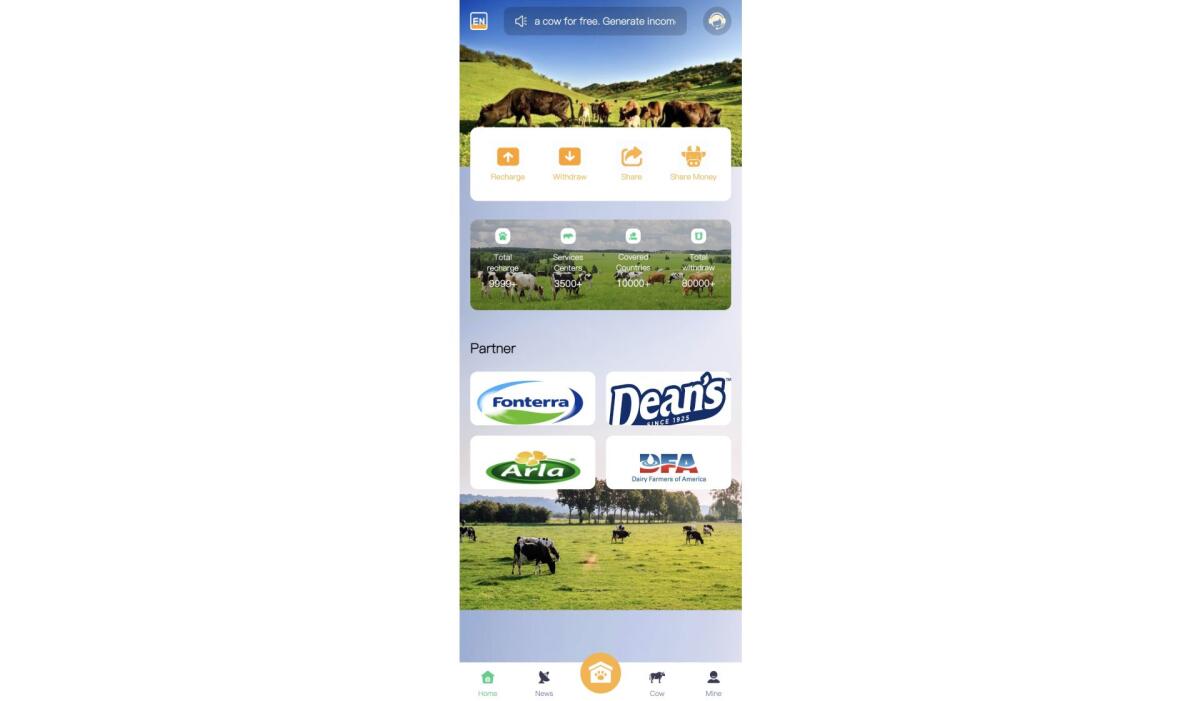Open the Mine tab
This screenshot has width=1200, height=701.
tap(713, 683)
